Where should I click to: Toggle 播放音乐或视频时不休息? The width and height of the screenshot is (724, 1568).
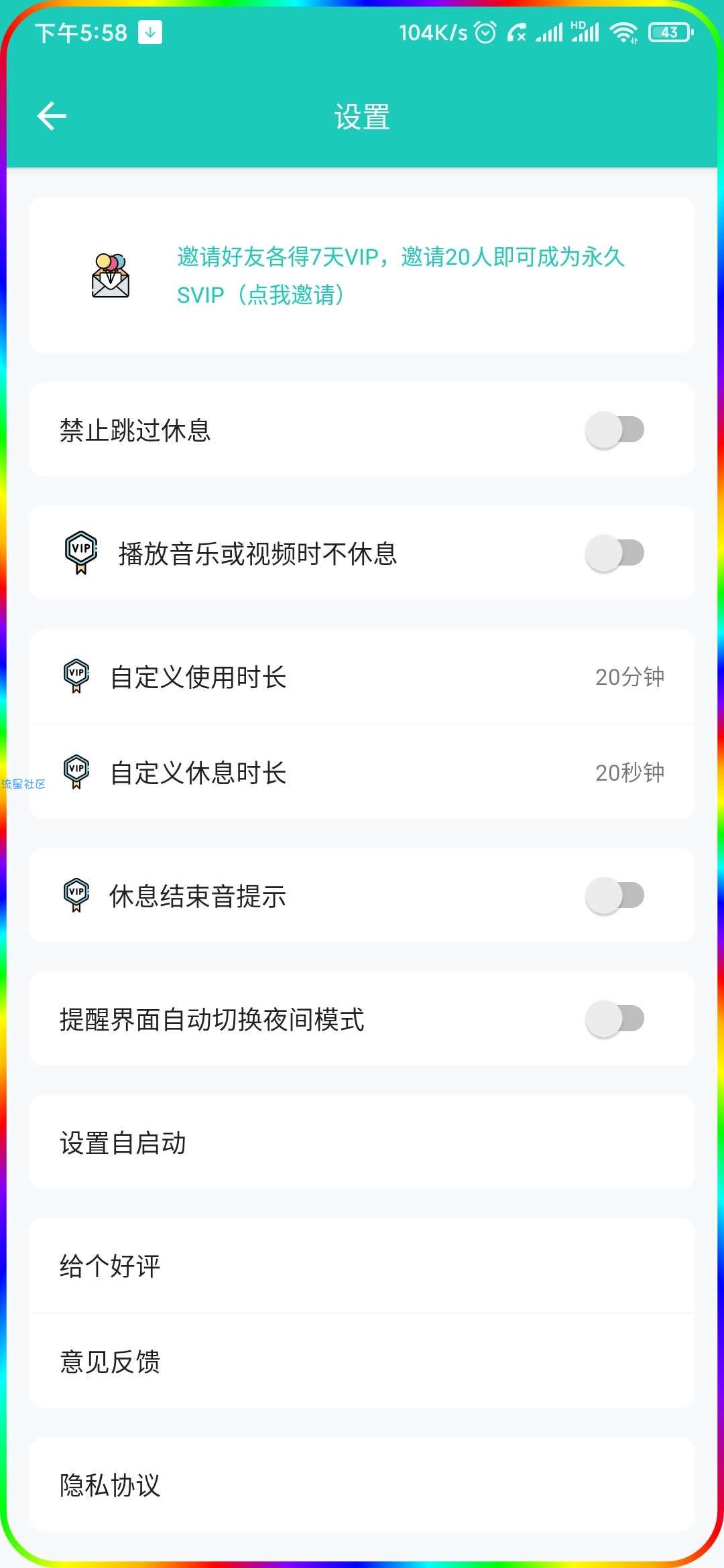point(615,553)
